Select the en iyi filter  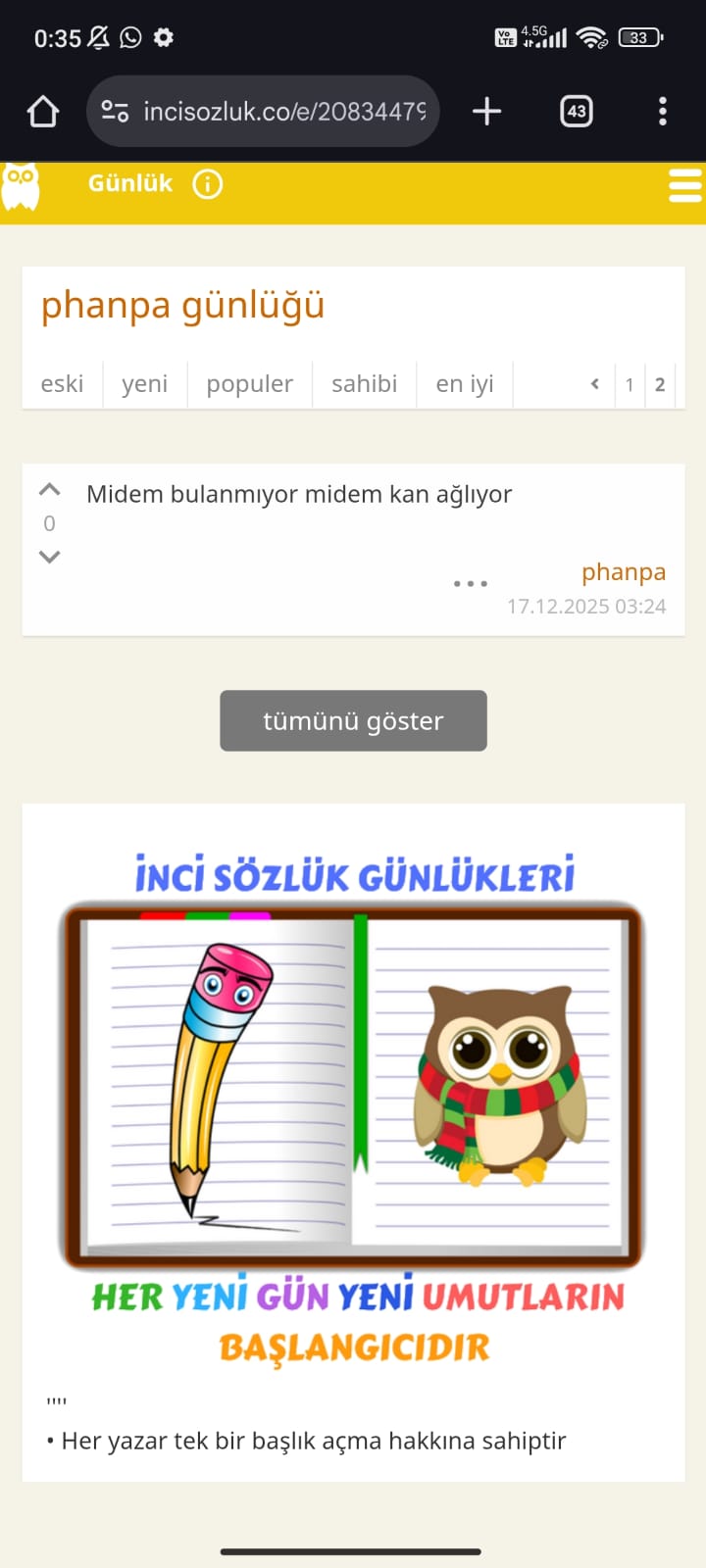pyautogui.click(x=465, y=384)
